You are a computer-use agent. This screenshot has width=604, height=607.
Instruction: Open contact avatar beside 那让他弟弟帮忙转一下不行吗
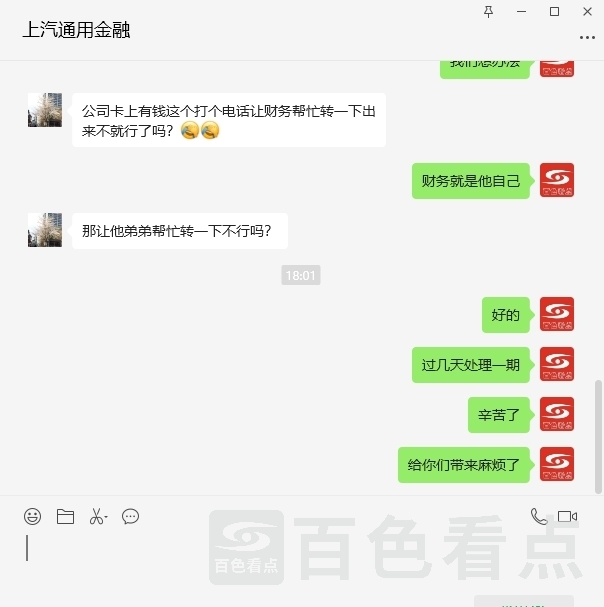pos(45,229)
